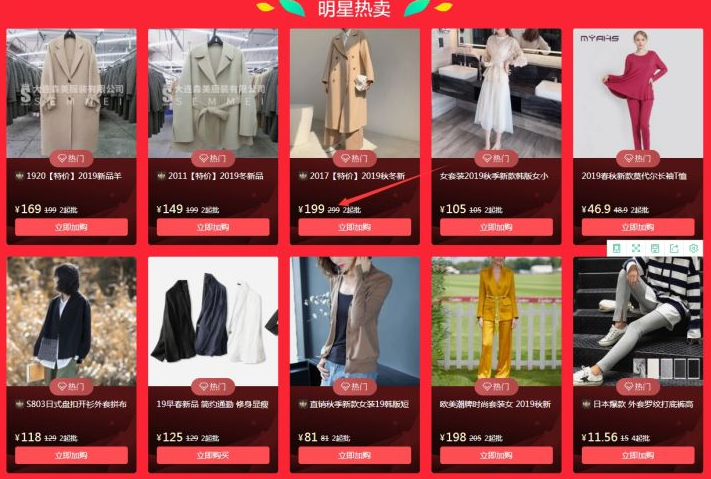Tap the save icon in floating toolbar

tap(655, 248)
